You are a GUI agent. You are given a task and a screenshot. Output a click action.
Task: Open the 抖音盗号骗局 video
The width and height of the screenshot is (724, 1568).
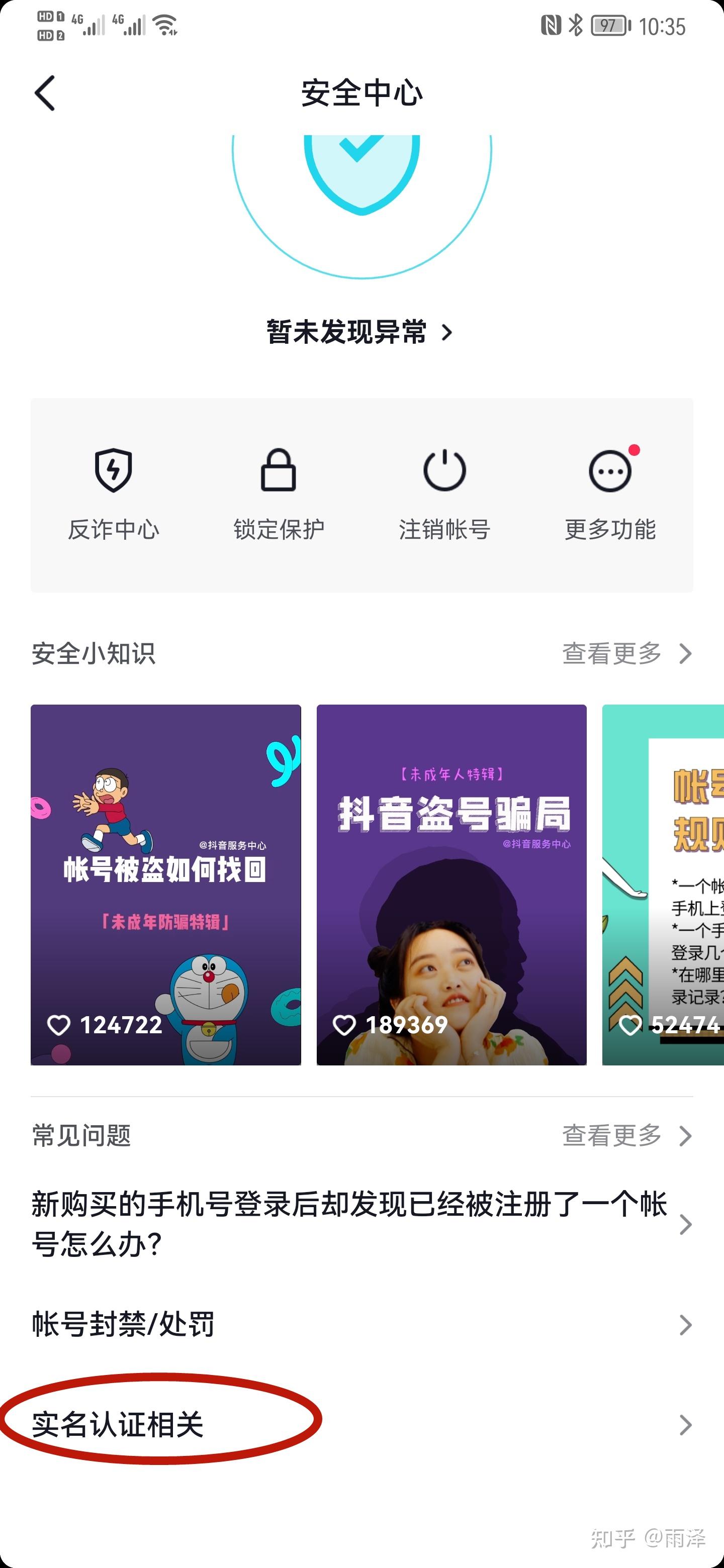pyautogui.click(x=451, y=885)
